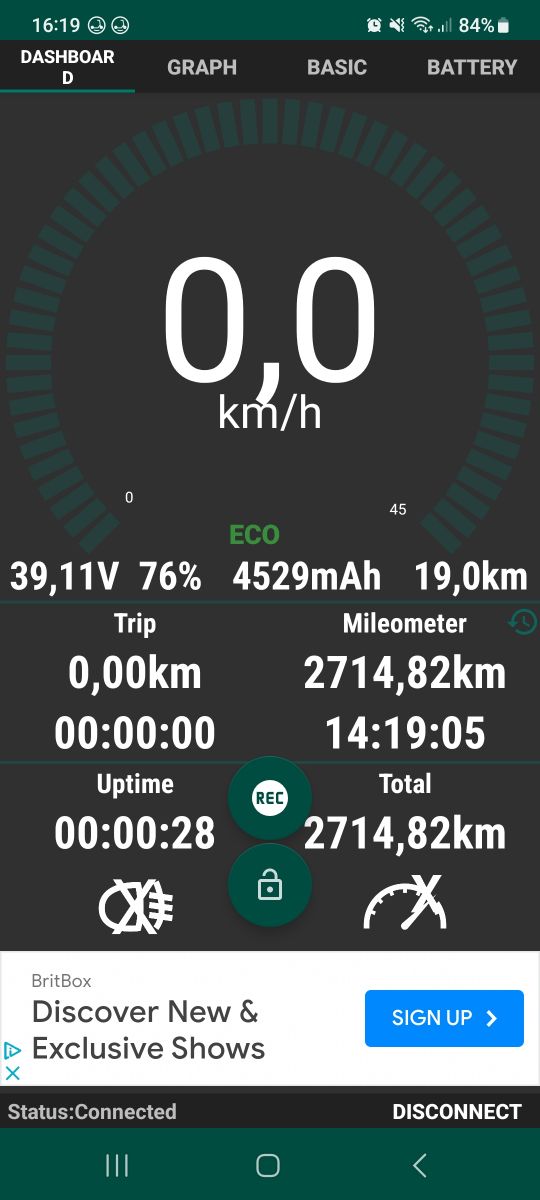Toggle the speed limit gauge icon

(x=405, y=903)
